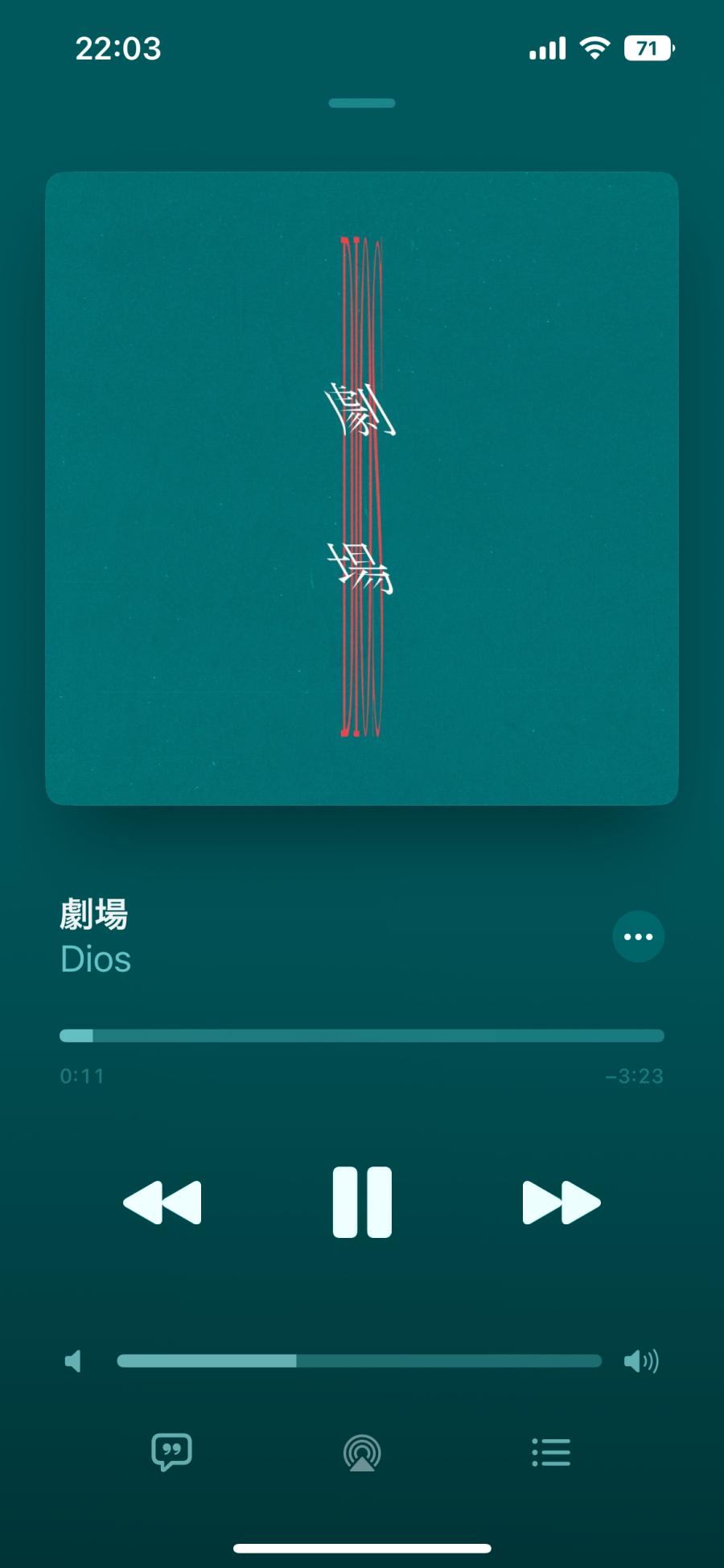
Task: Open AirPlay output options
Action: point(362,1452)
